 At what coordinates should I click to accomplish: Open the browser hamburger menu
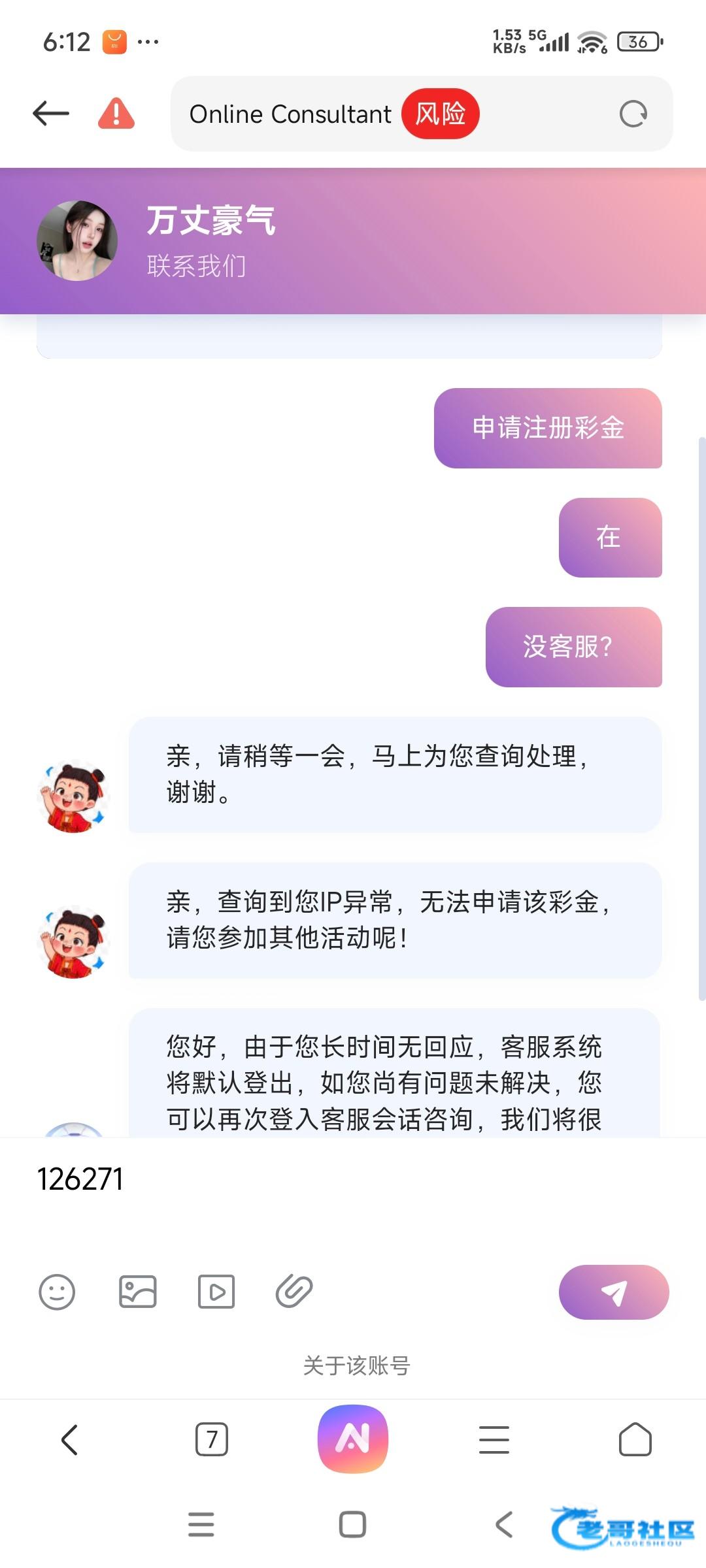point(494,1439)
